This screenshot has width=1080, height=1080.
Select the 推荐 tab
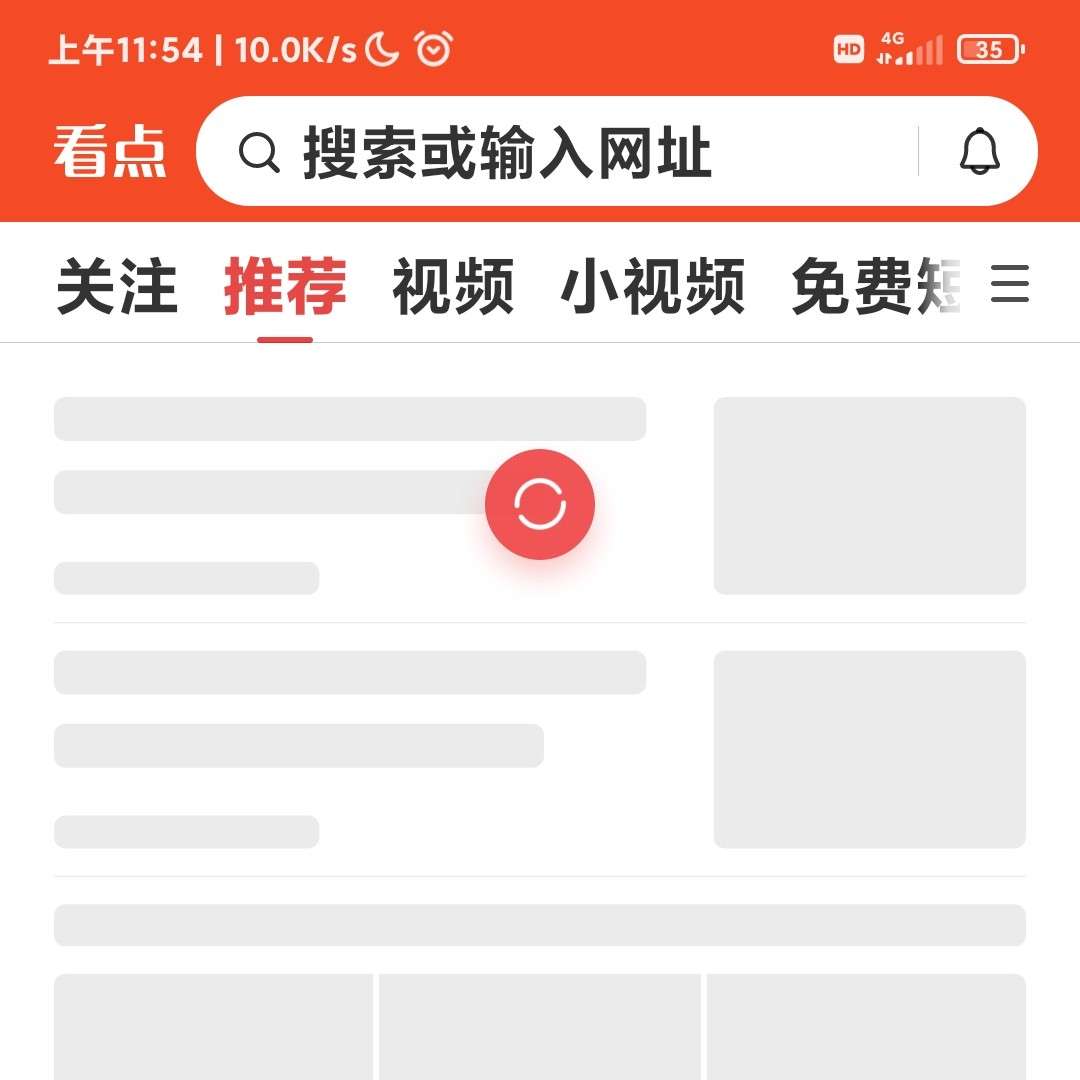285,287
